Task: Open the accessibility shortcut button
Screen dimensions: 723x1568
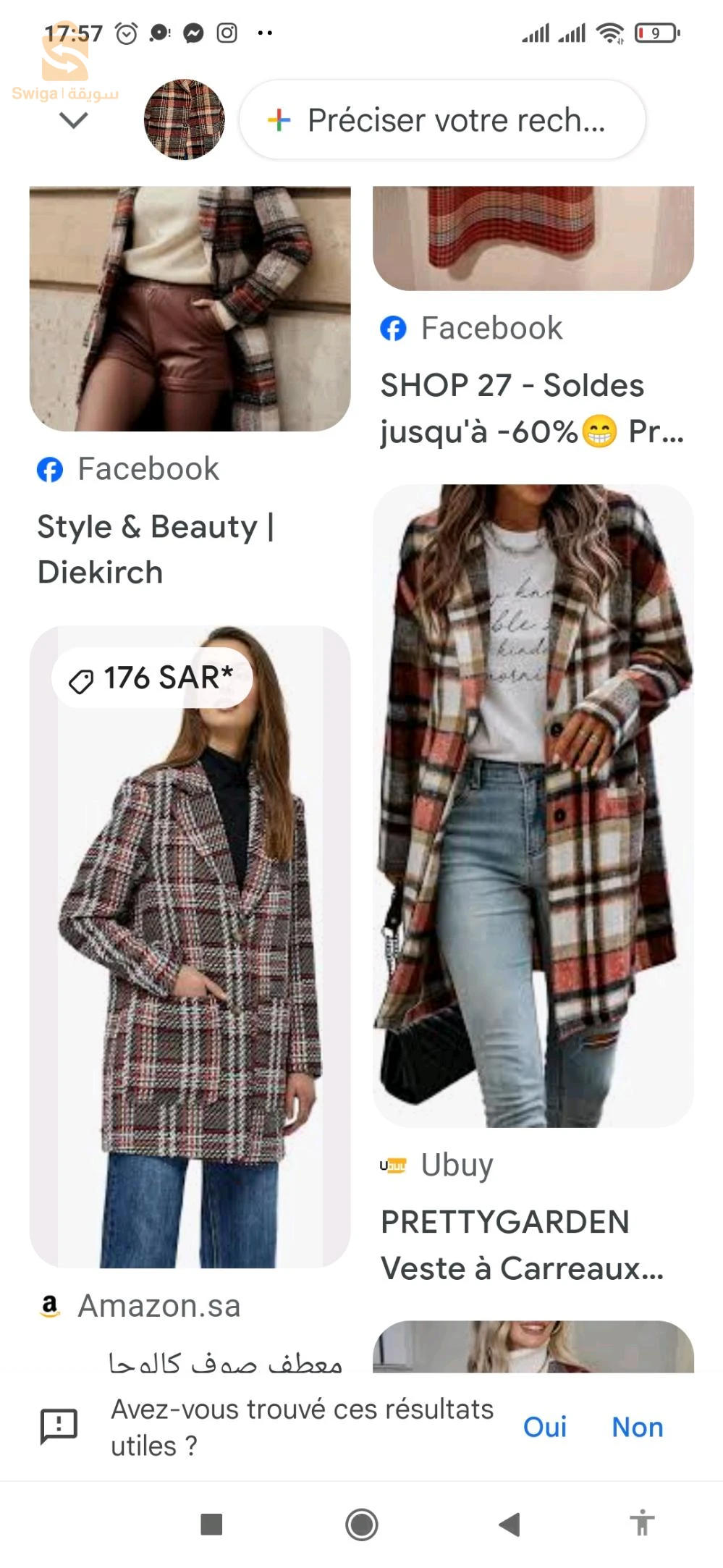Action: (x=641, y=1522)
